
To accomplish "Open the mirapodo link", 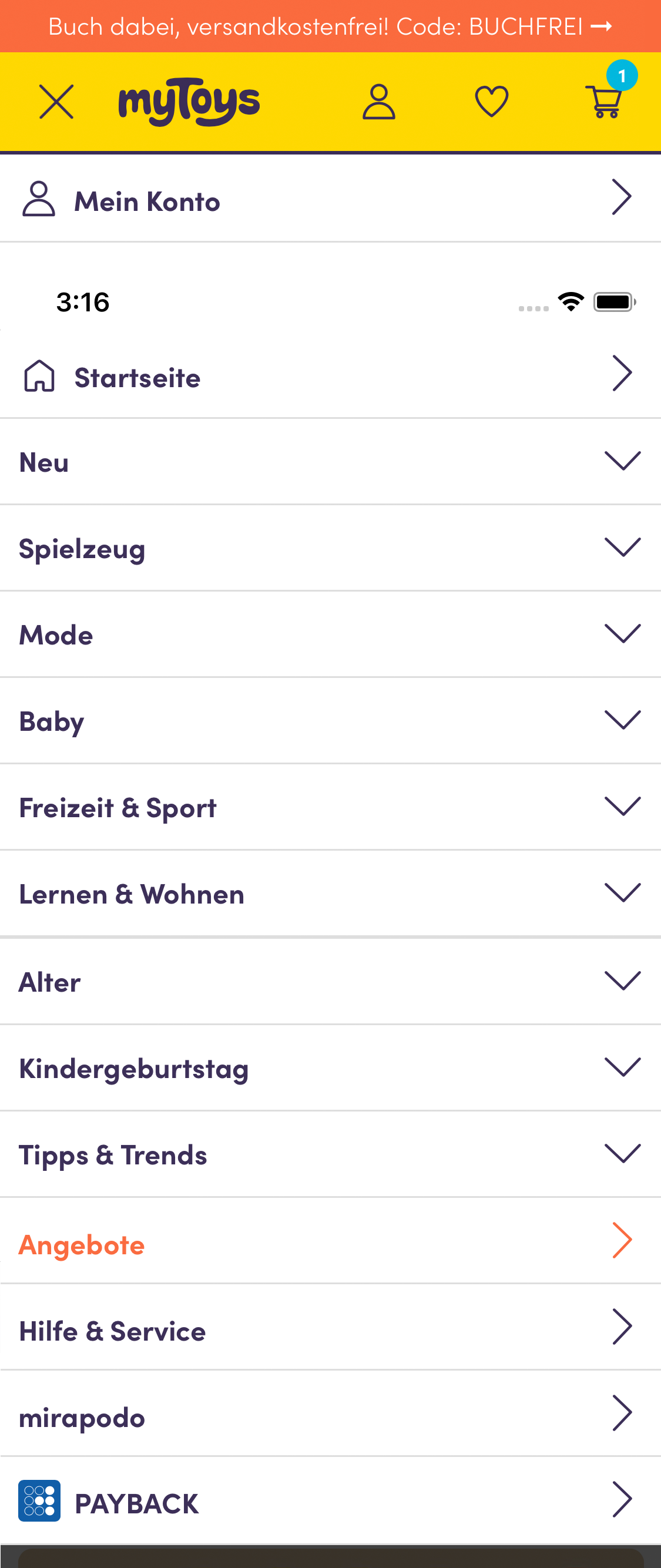I will 81,1417.
